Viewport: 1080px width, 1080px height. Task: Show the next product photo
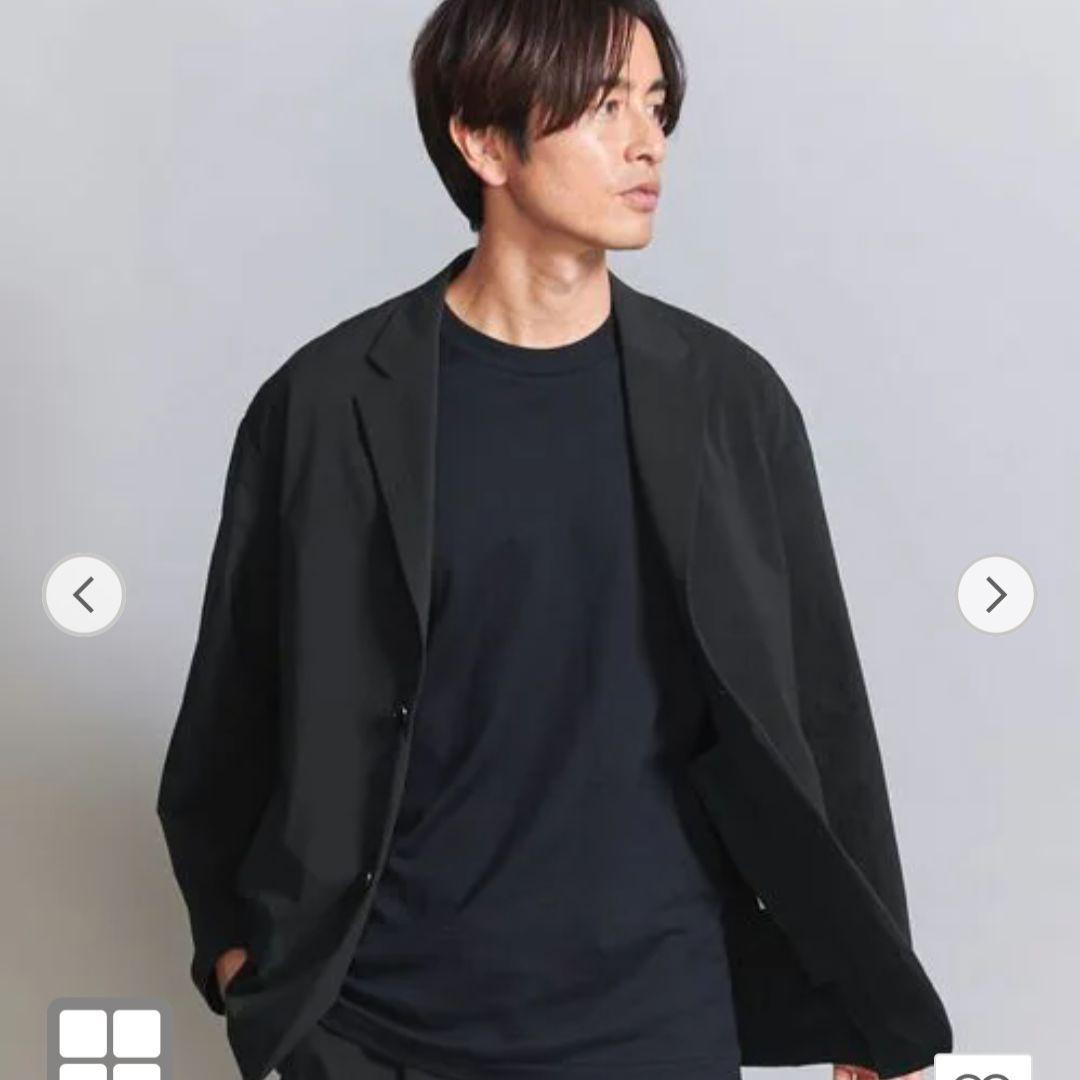[995, 596]
